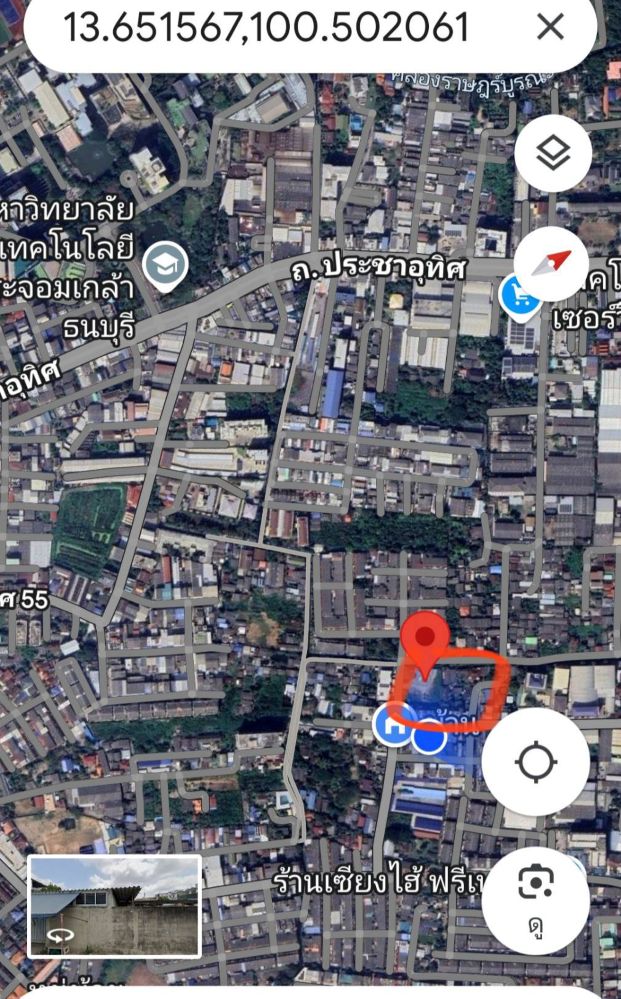Clear the coordinates with the X button
Image resolution: width=621 pixels, height=999 pixels.
point(551,28)
